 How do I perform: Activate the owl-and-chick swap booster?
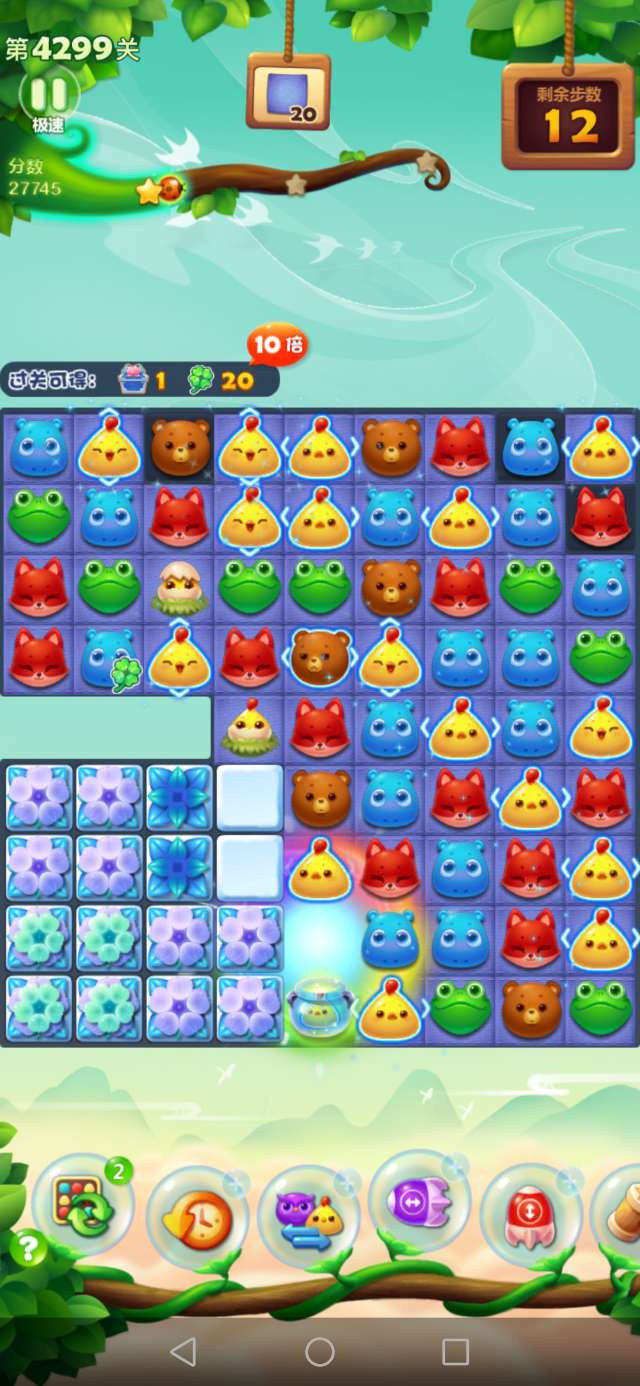(308, 1216)
